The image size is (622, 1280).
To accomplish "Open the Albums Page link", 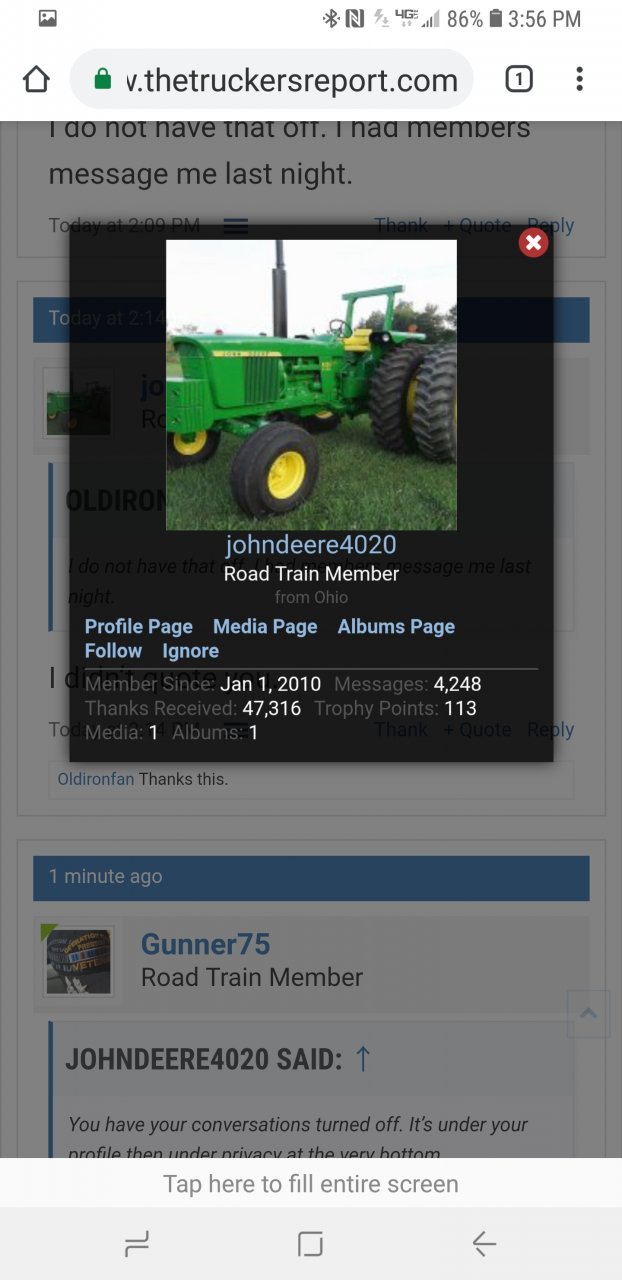I will click(x=396, y=627).
